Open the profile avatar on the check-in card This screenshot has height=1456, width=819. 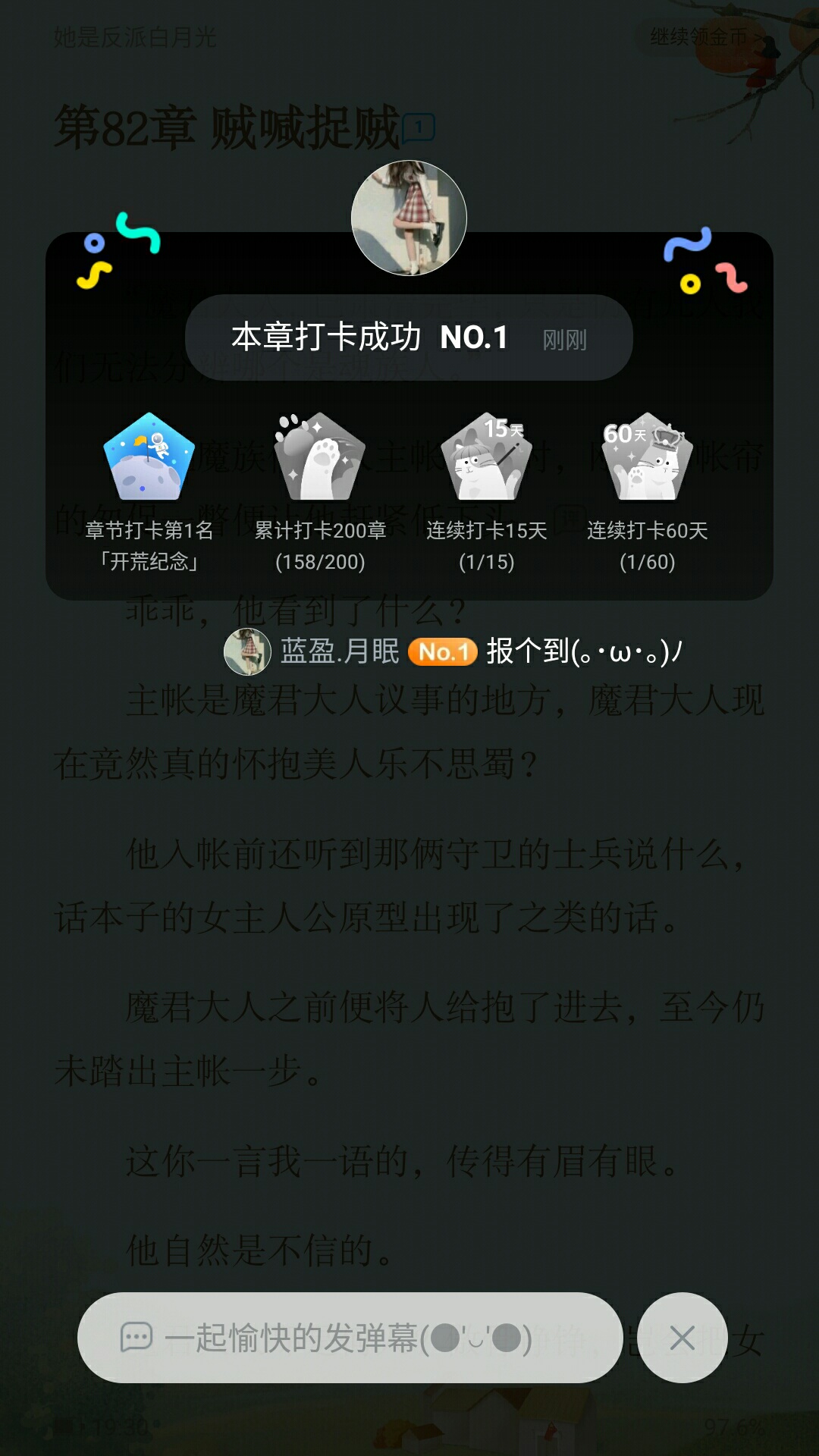click(x=409, y=218)
